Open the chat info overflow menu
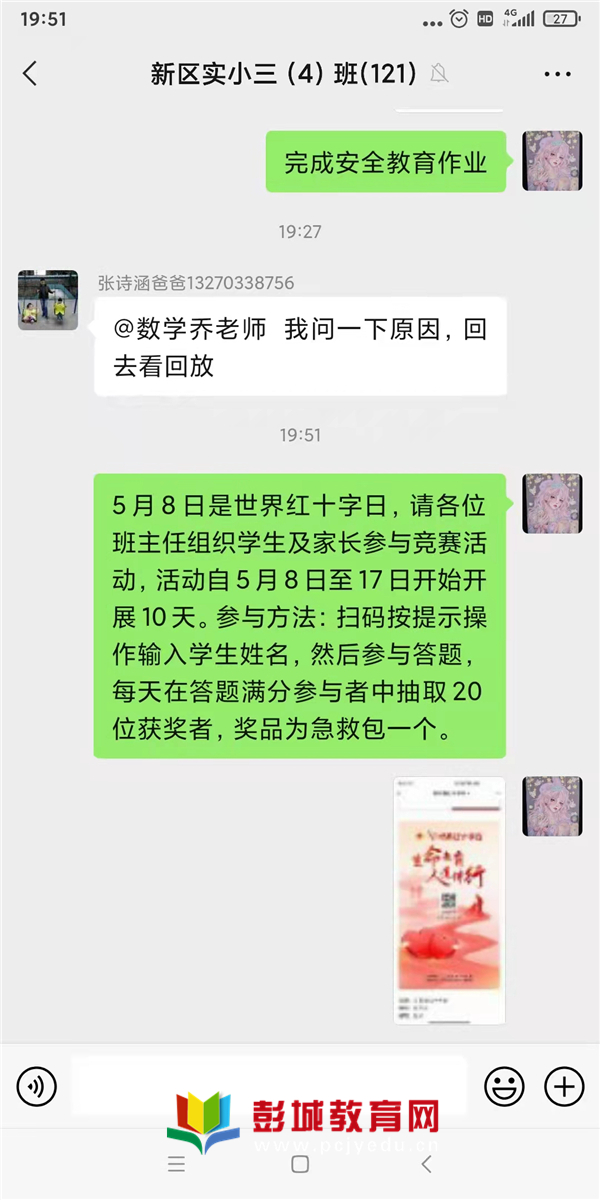This screenshot has width=600, height=1200. coord(557,73)
